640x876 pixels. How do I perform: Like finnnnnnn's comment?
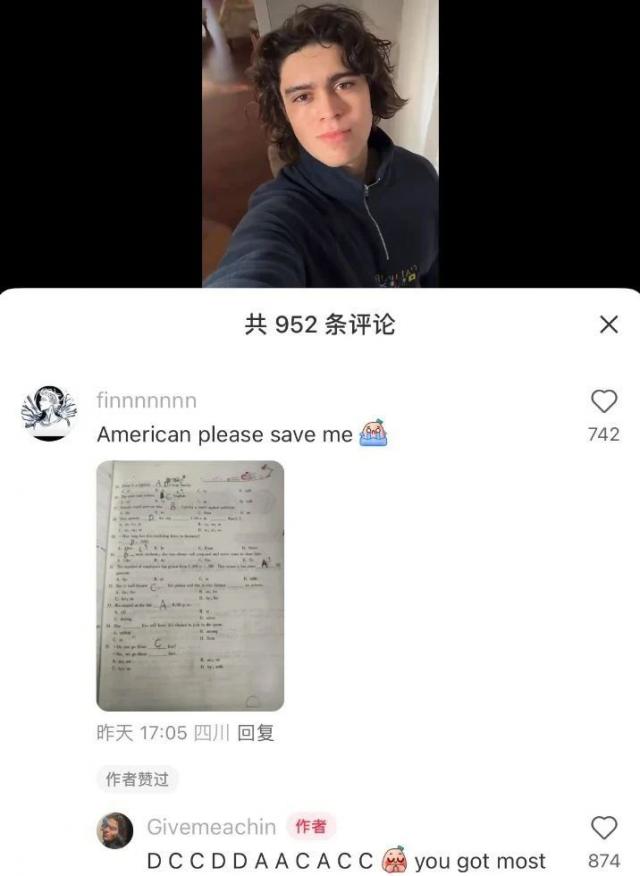click(x=604, y=402)
